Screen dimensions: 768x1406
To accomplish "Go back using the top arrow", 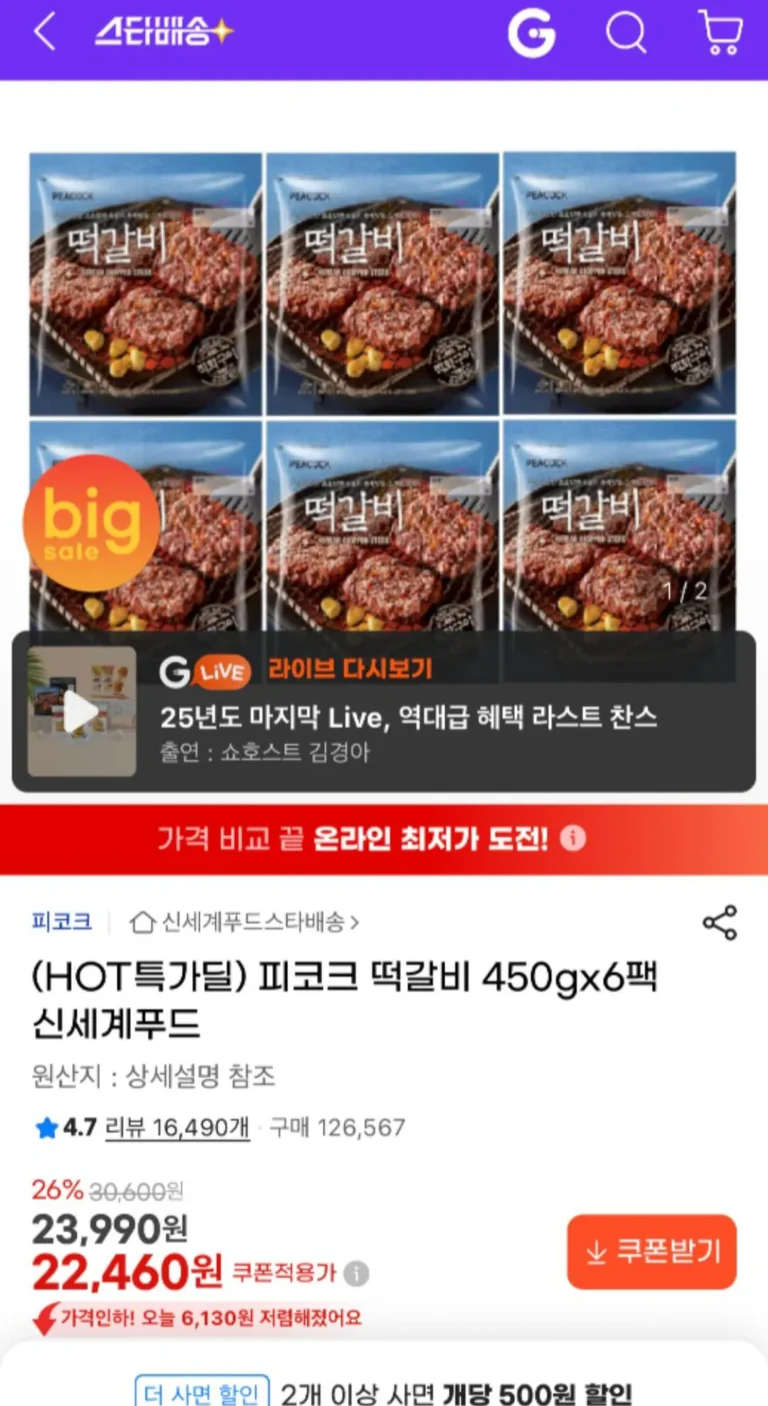I will pos(45,33).
